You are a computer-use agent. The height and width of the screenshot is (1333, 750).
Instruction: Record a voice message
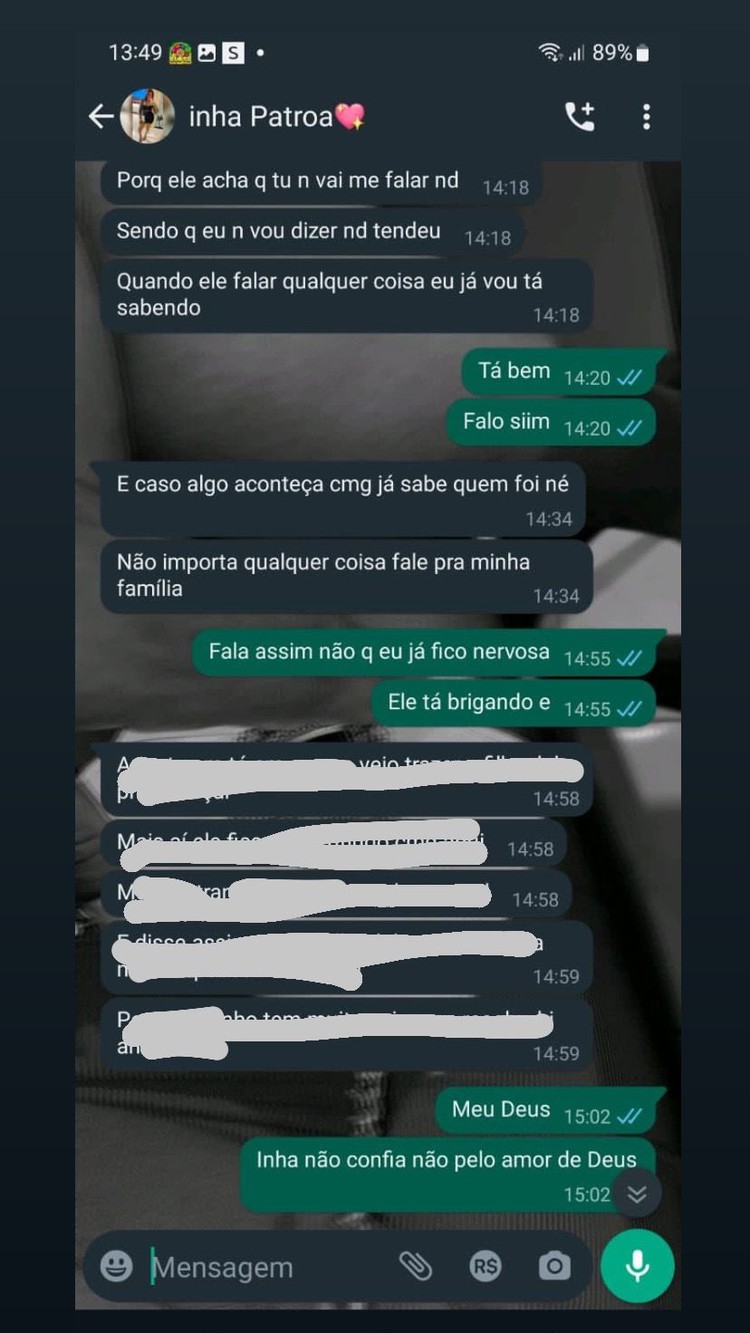coord(637,1266)
